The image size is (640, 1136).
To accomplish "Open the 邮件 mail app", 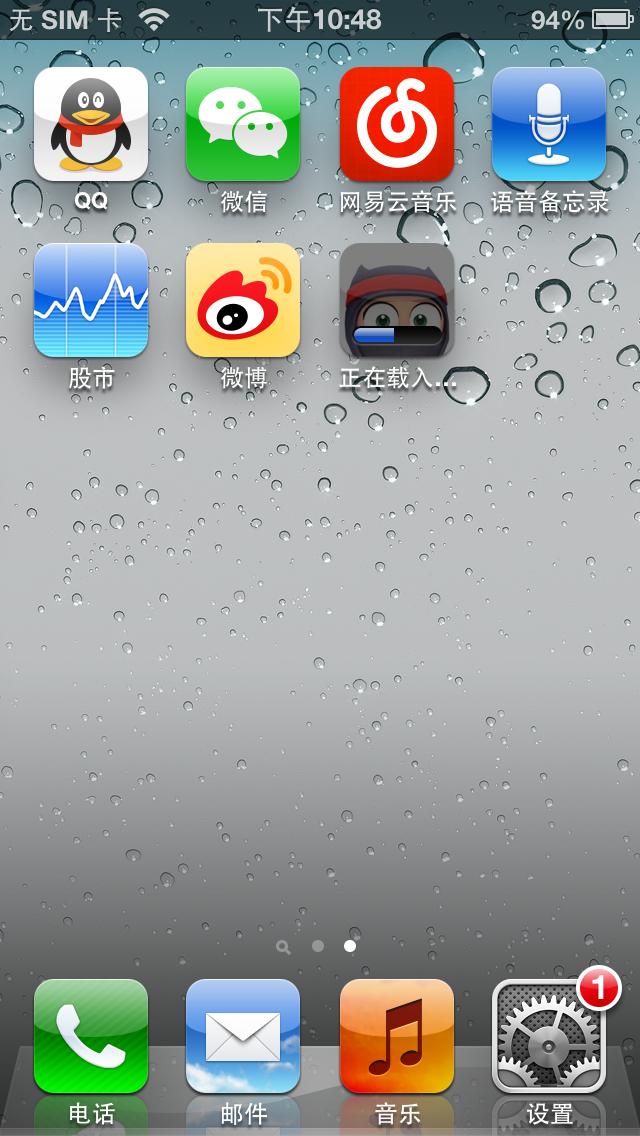I will 243,1036.
